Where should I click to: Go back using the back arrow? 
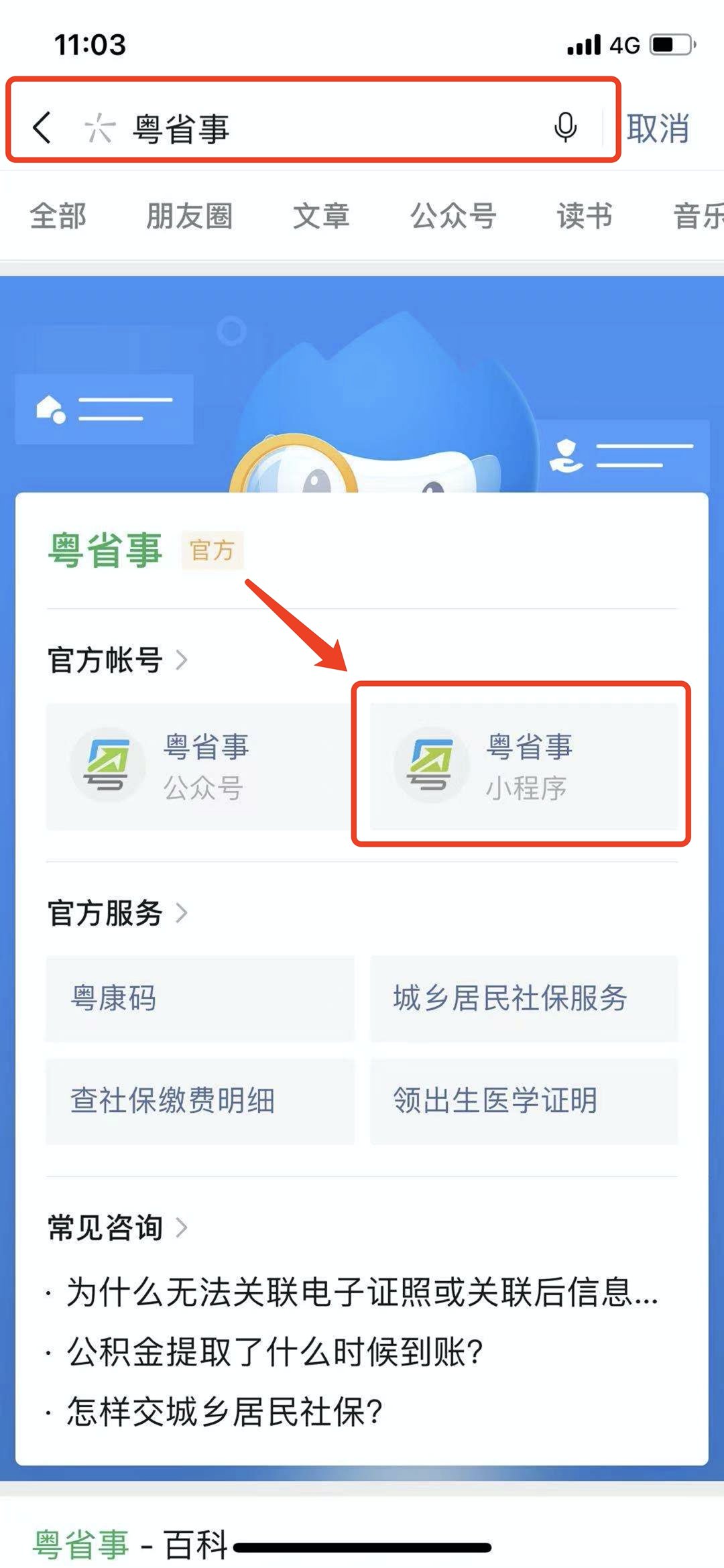tap(43, 127)
